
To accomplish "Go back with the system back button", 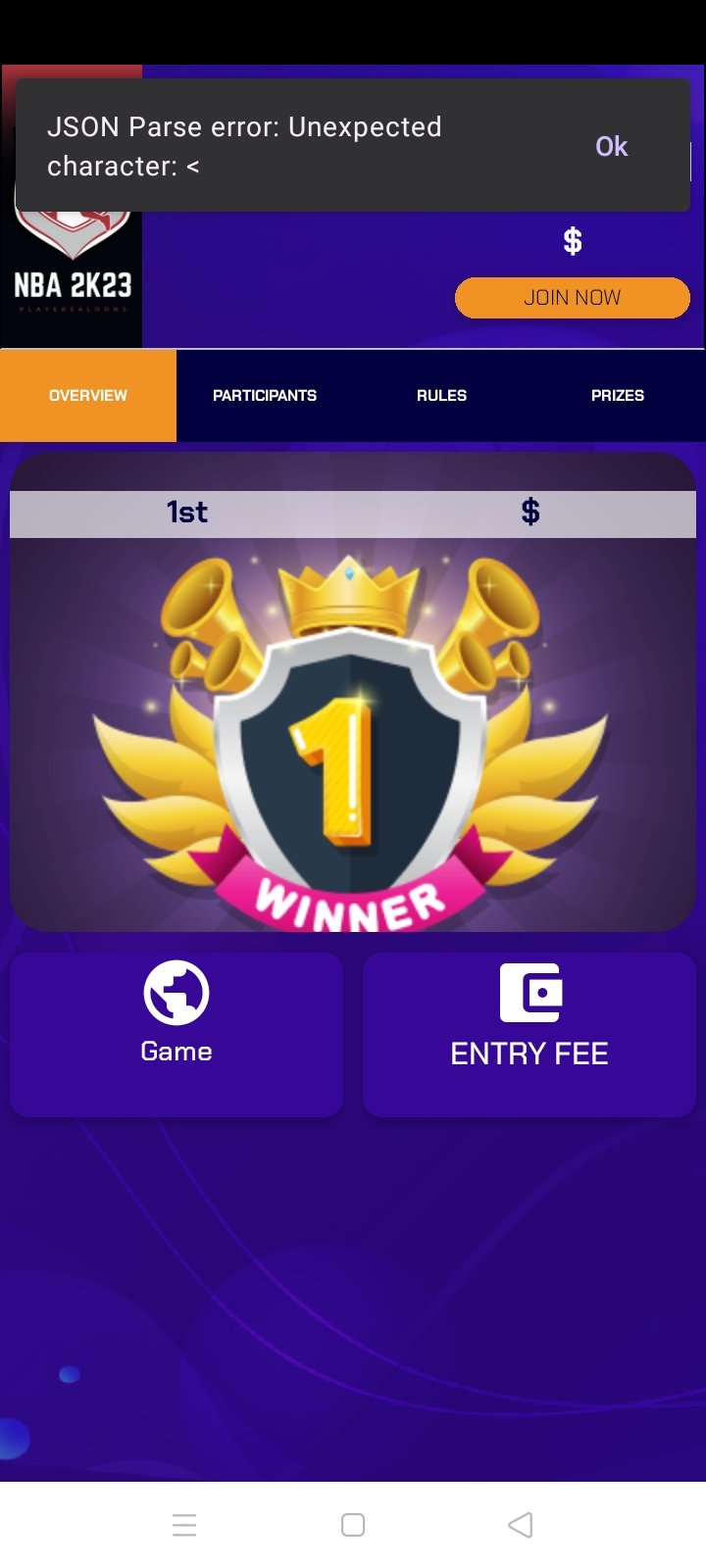I will click(x=521, y=1525).
